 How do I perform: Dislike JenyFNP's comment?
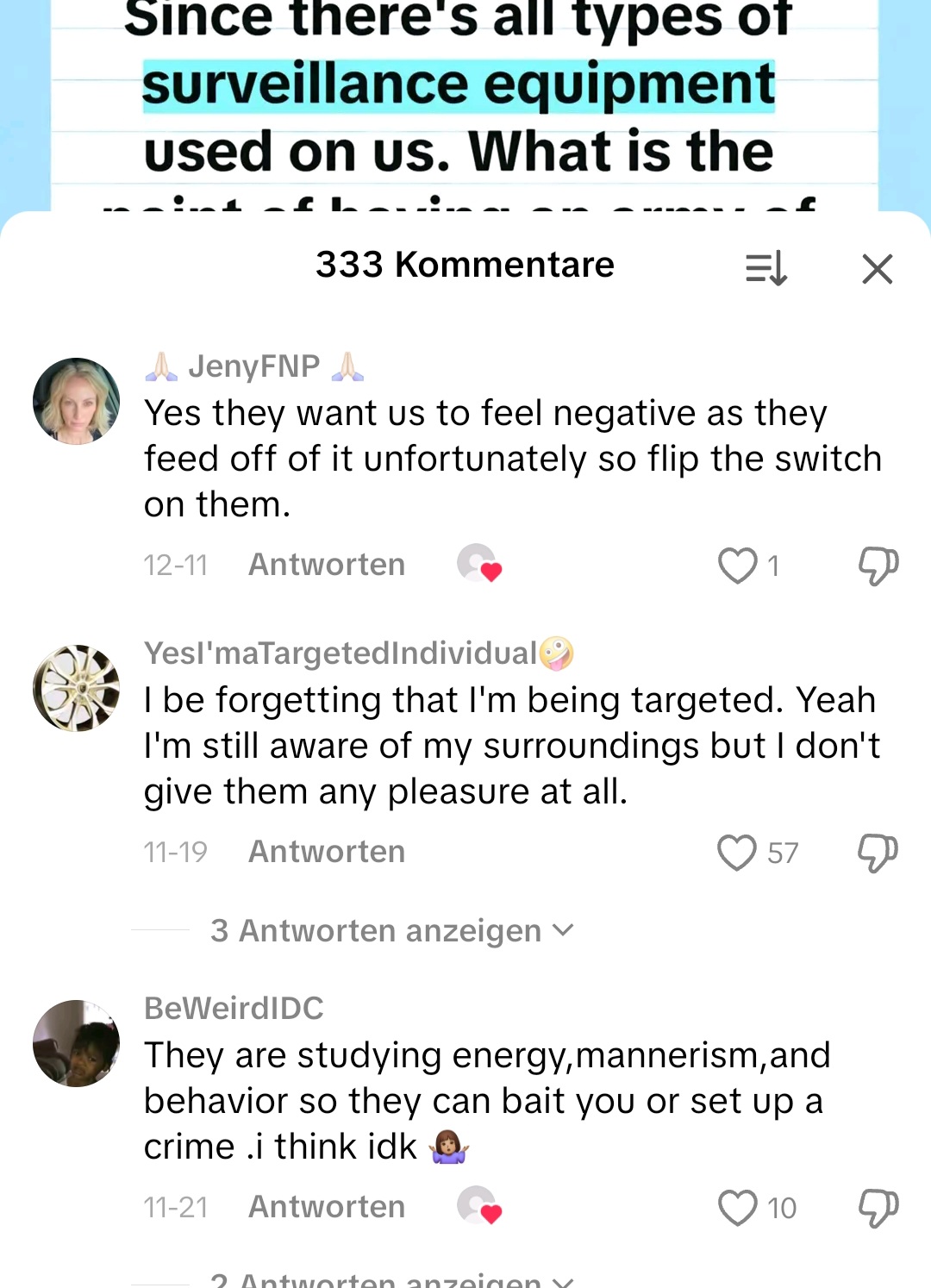coord(878,566)
